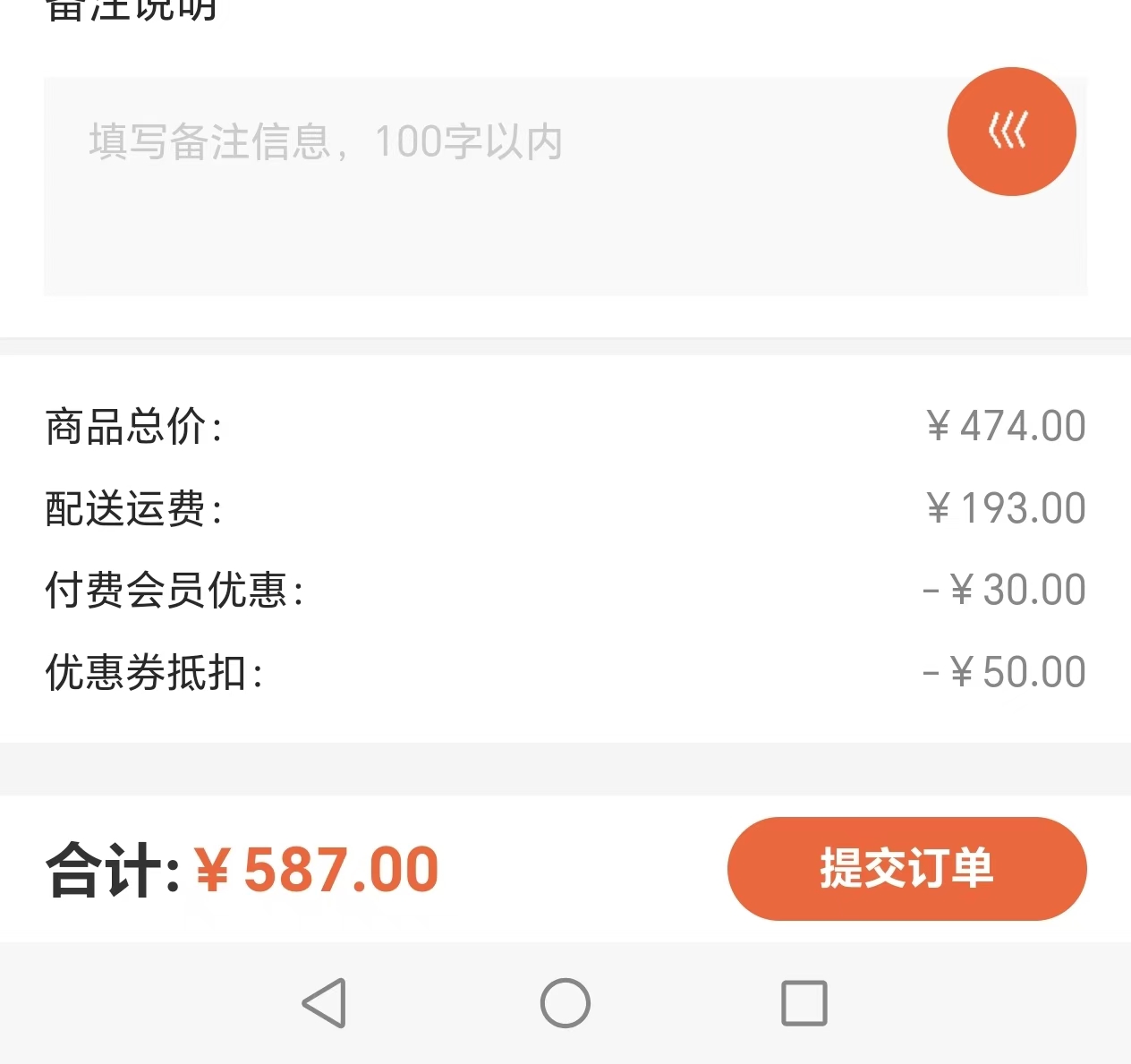Return to the home screen
The image size is (1131, 1064).
tap(565, 1003)
